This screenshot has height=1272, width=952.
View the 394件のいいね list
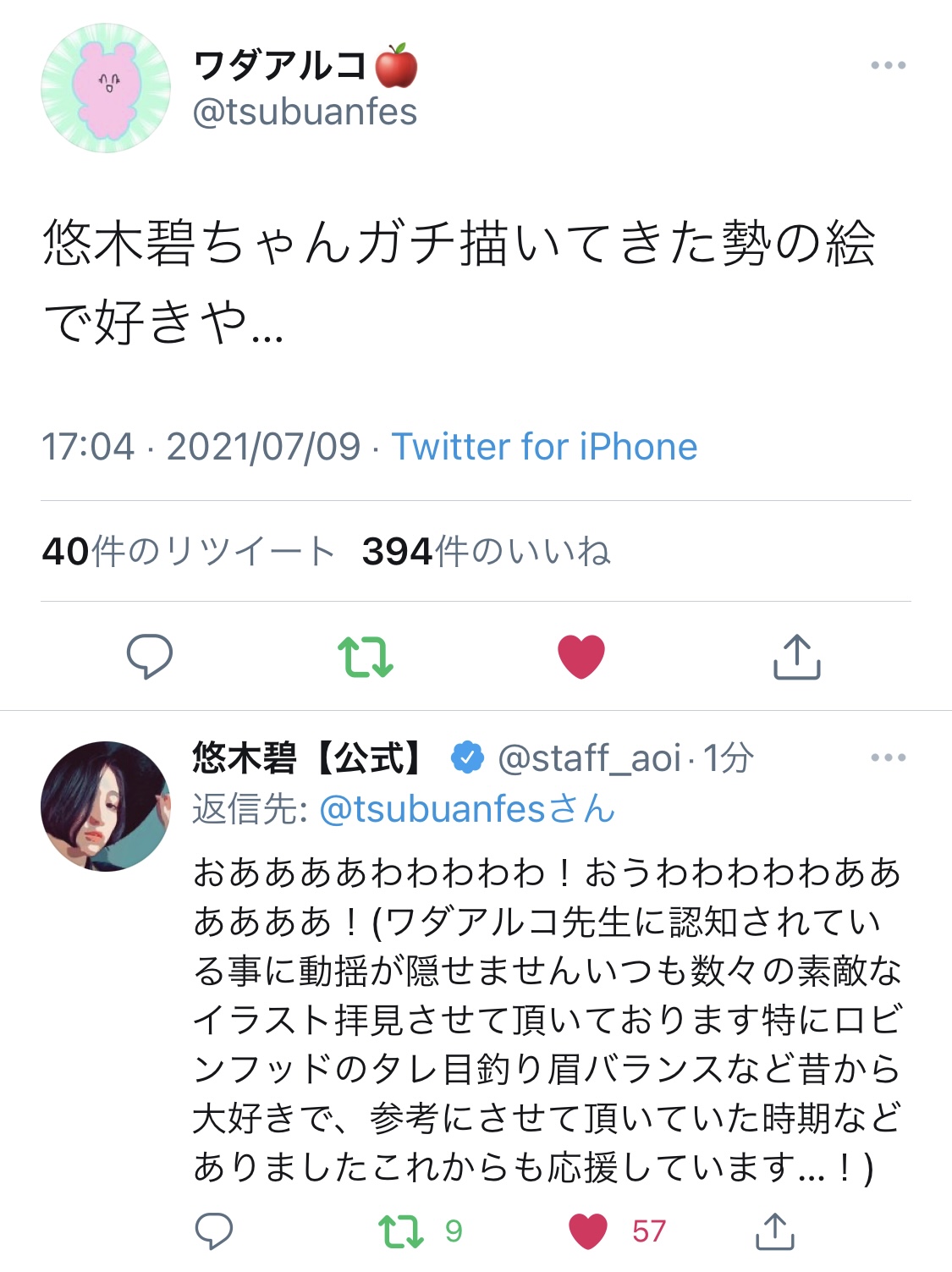(x=485, y=551)
